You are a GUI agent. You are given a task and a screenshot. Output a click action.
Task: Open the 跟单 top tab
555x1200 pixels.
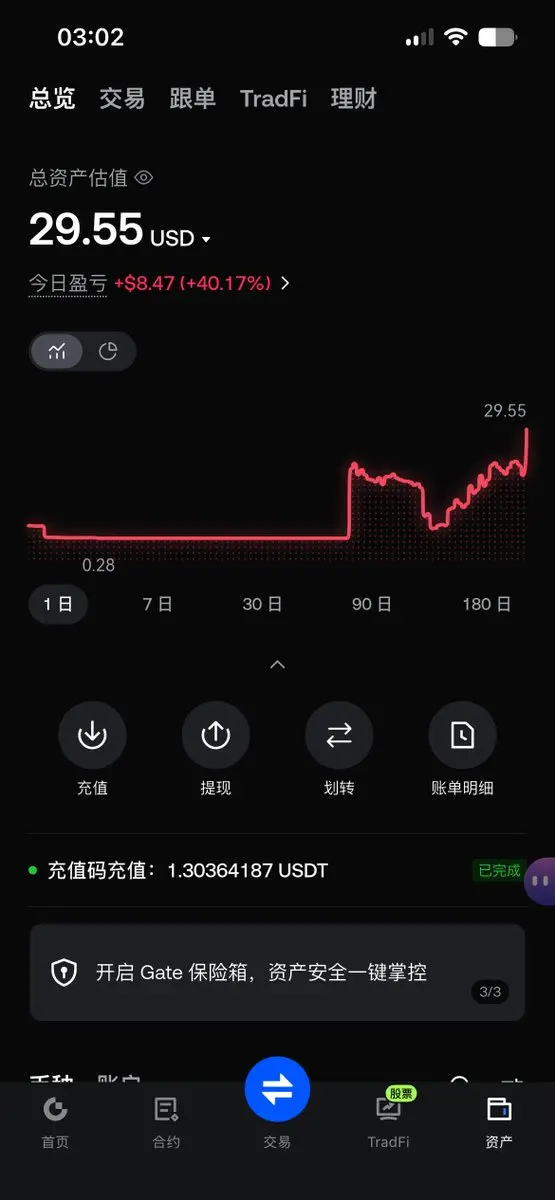[192, 98]
